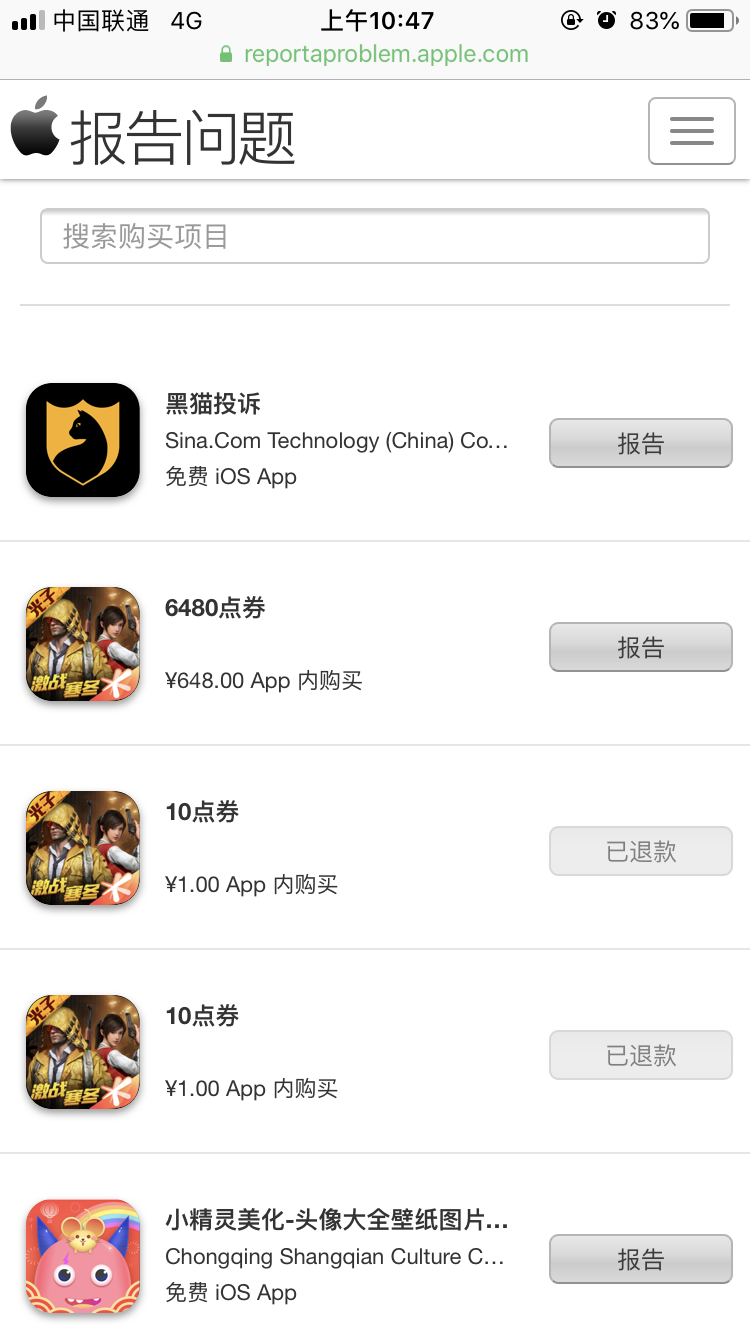Open the hamburger menu button
The width and height of the screenshot is (750, 1334).
(x=691, y=131)
